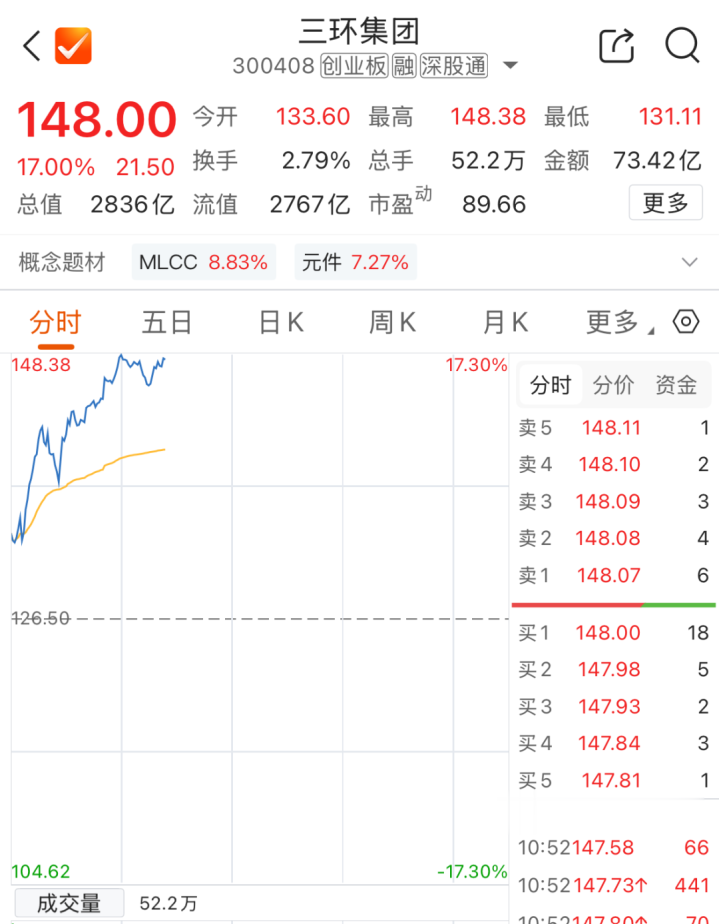Switch to the 五日 chart tab
Image resolution: width=719 pixels, height=924 pixels.
pyautogui.click(x=167, y=323)
